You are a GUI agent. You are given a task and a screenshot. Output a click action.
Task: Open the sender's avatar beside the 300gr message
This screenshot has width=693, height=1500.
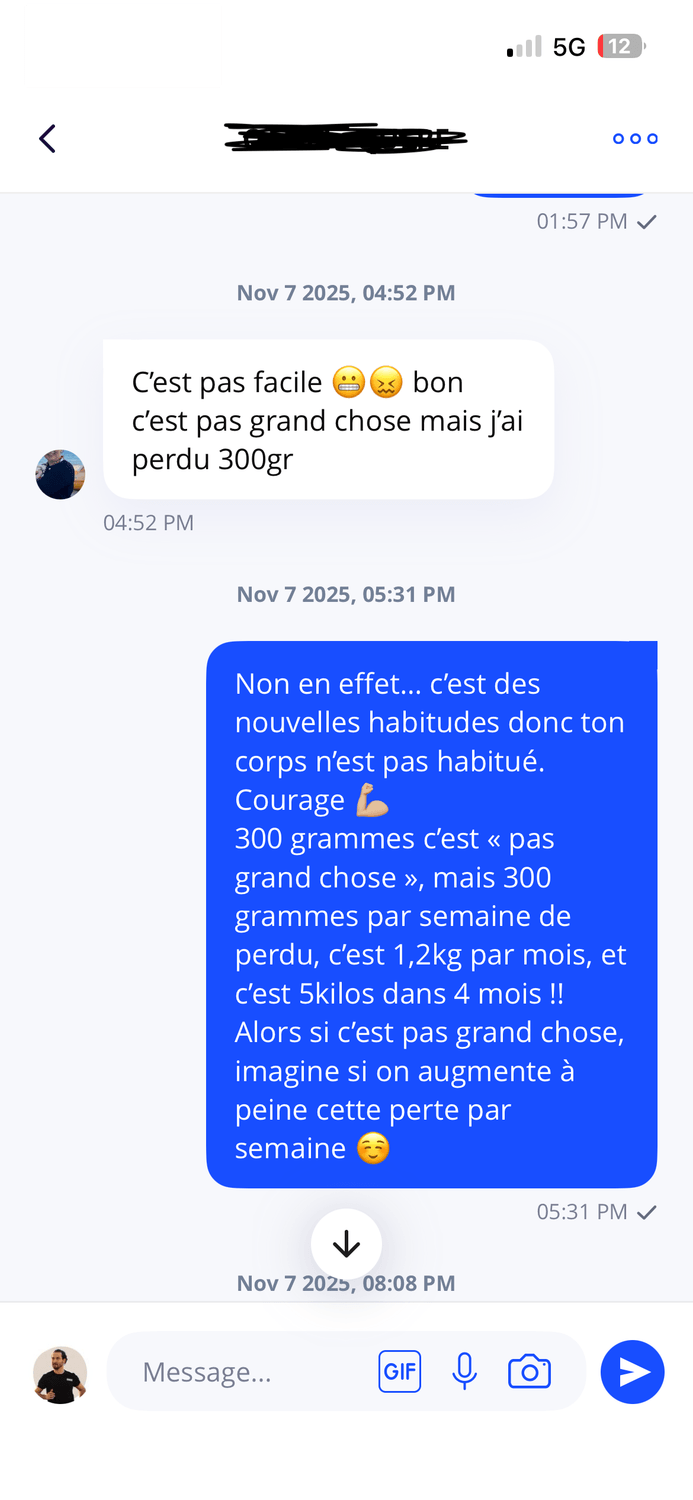pyautogui.click(x=60, y=474)
